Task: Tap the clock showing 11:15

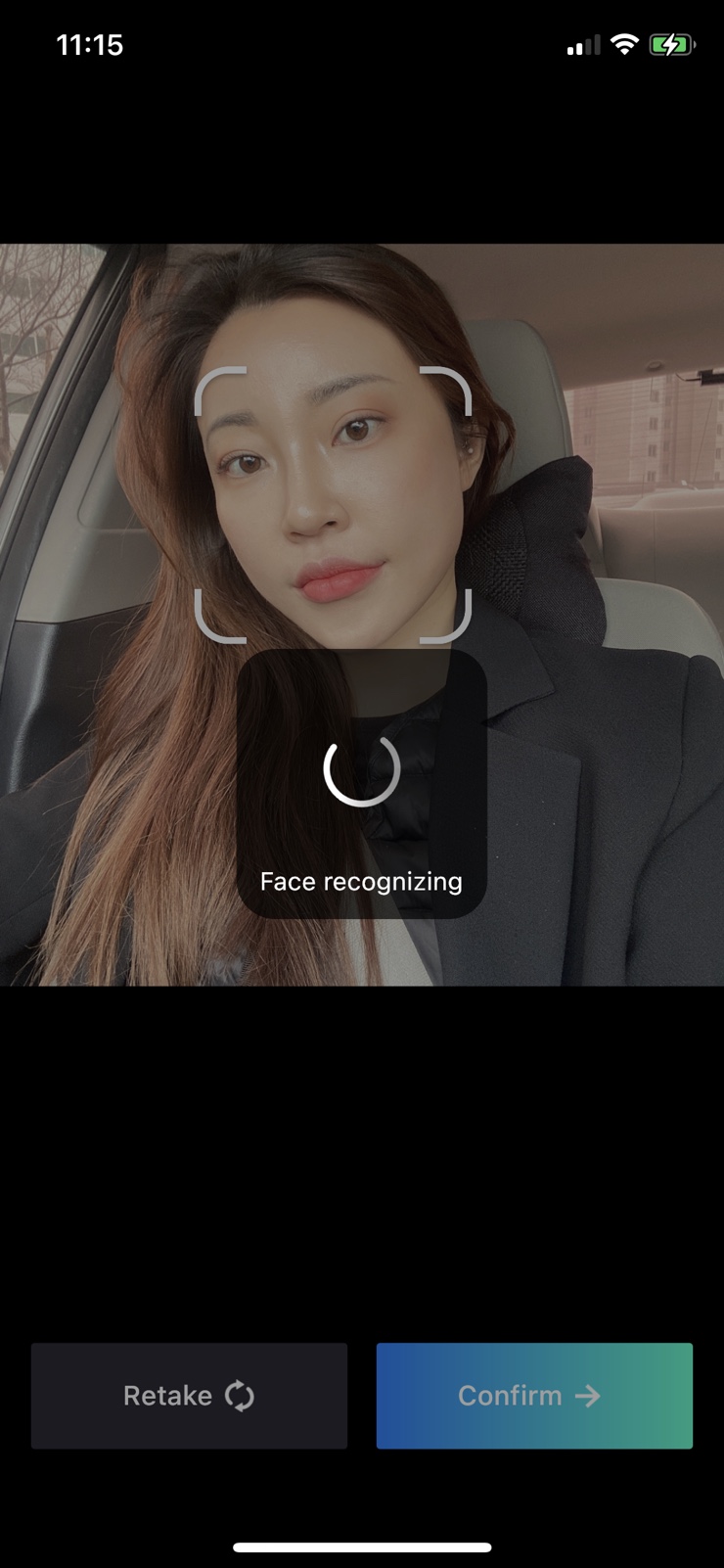Action: (x=91, y=44)
